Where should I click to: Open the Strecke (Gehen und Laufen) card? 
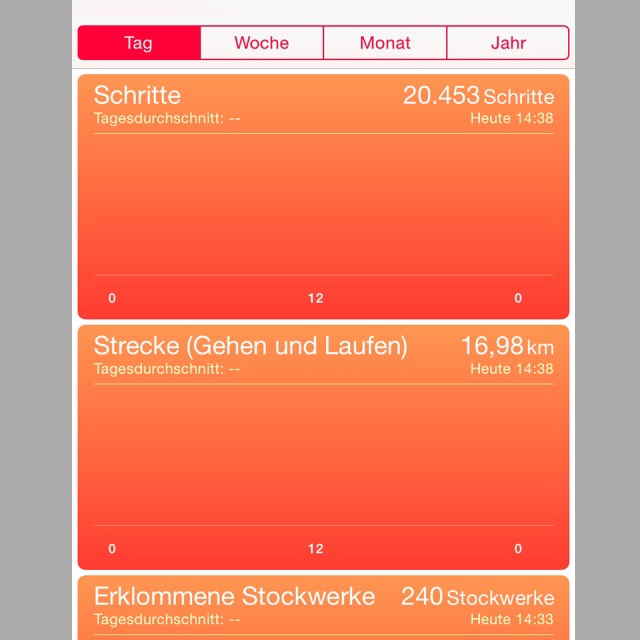click(323, 447)
